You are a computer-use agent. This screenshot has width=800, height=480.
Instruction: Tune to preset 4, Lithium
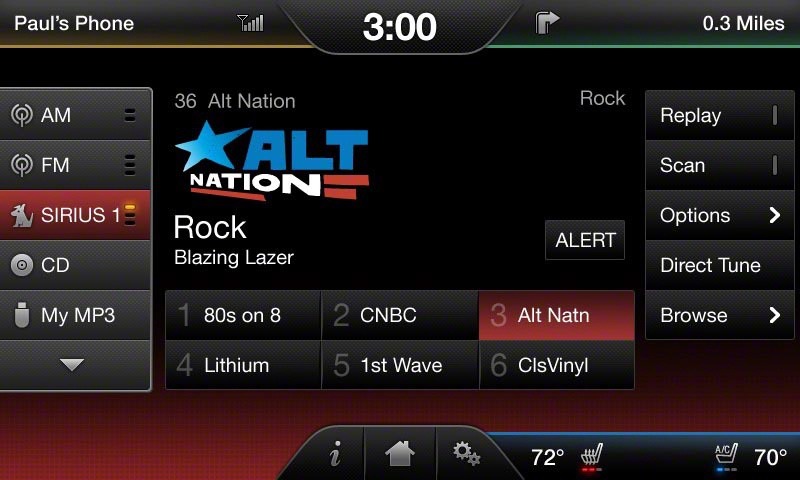coord(243,366)
